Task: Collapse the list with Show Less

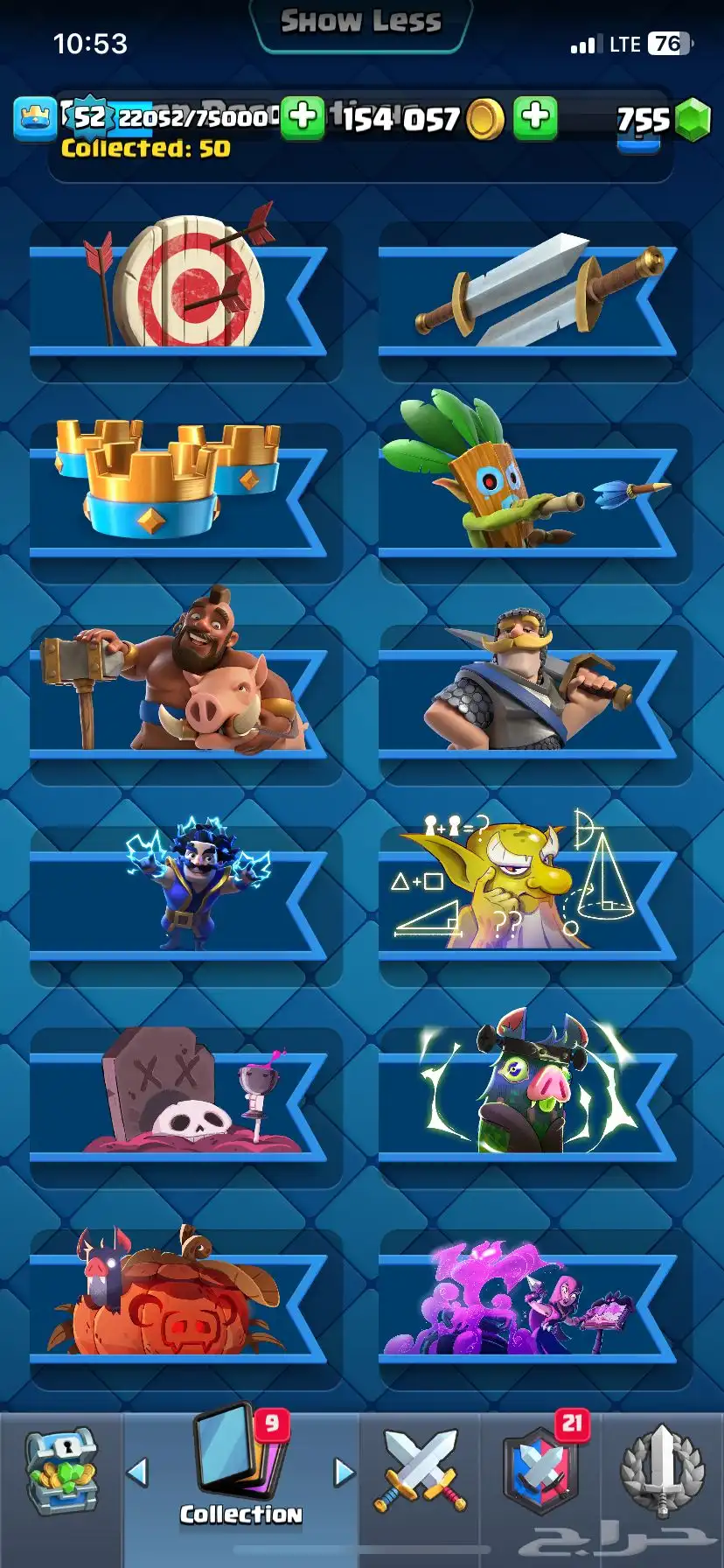Action: click(360, 22)
